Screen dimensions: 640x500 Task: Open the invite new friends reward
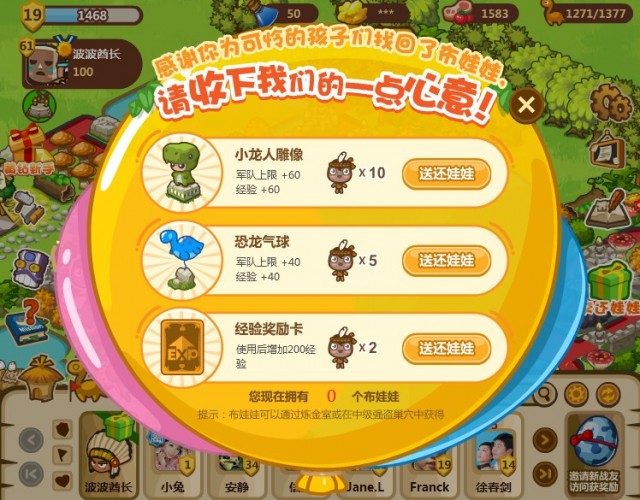595,447
